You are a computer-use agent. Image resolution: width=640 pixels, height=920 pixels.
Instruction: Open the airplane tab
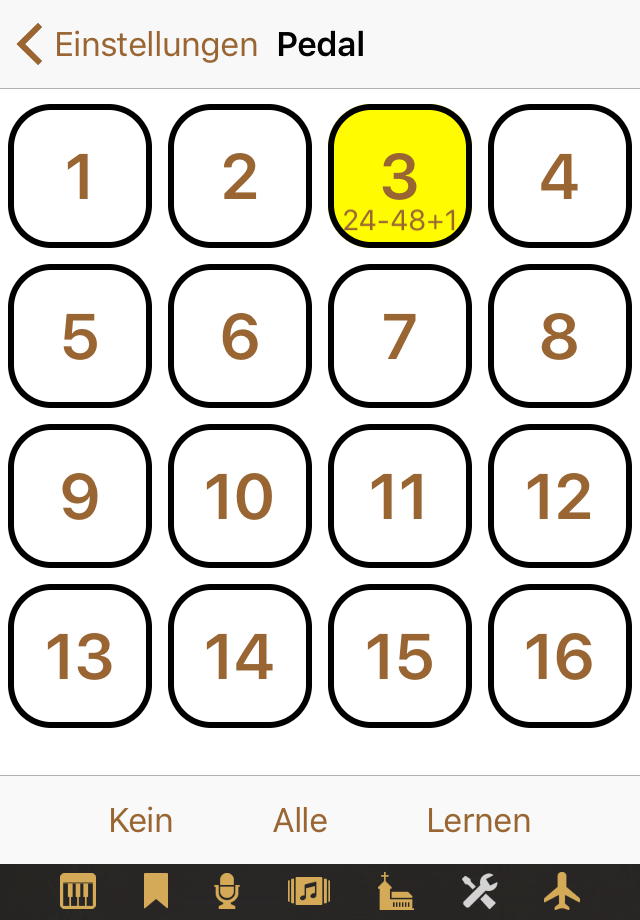pyautogui.click(x=562, y=890)
